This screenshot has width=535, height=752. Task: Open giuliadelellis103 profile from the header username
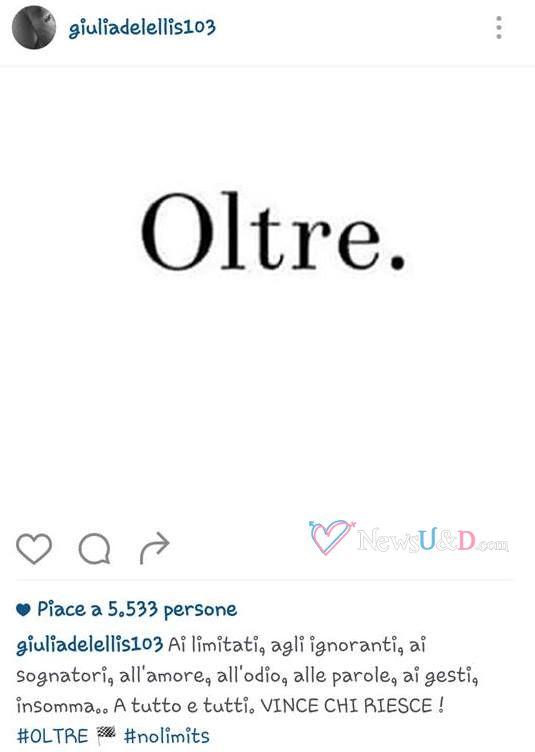pos(142,27)
